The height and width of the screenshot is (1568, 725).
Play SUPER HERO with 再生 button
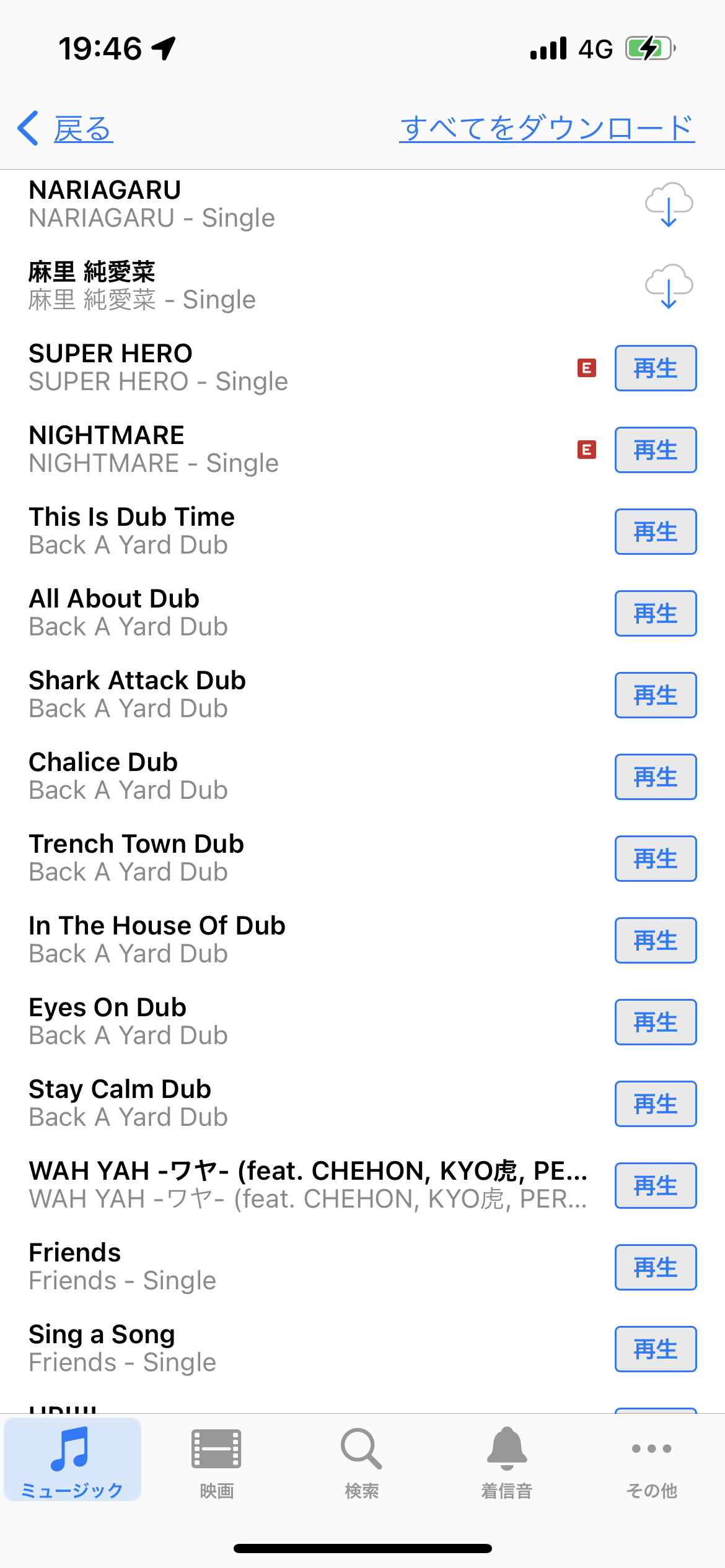(655, 368)
